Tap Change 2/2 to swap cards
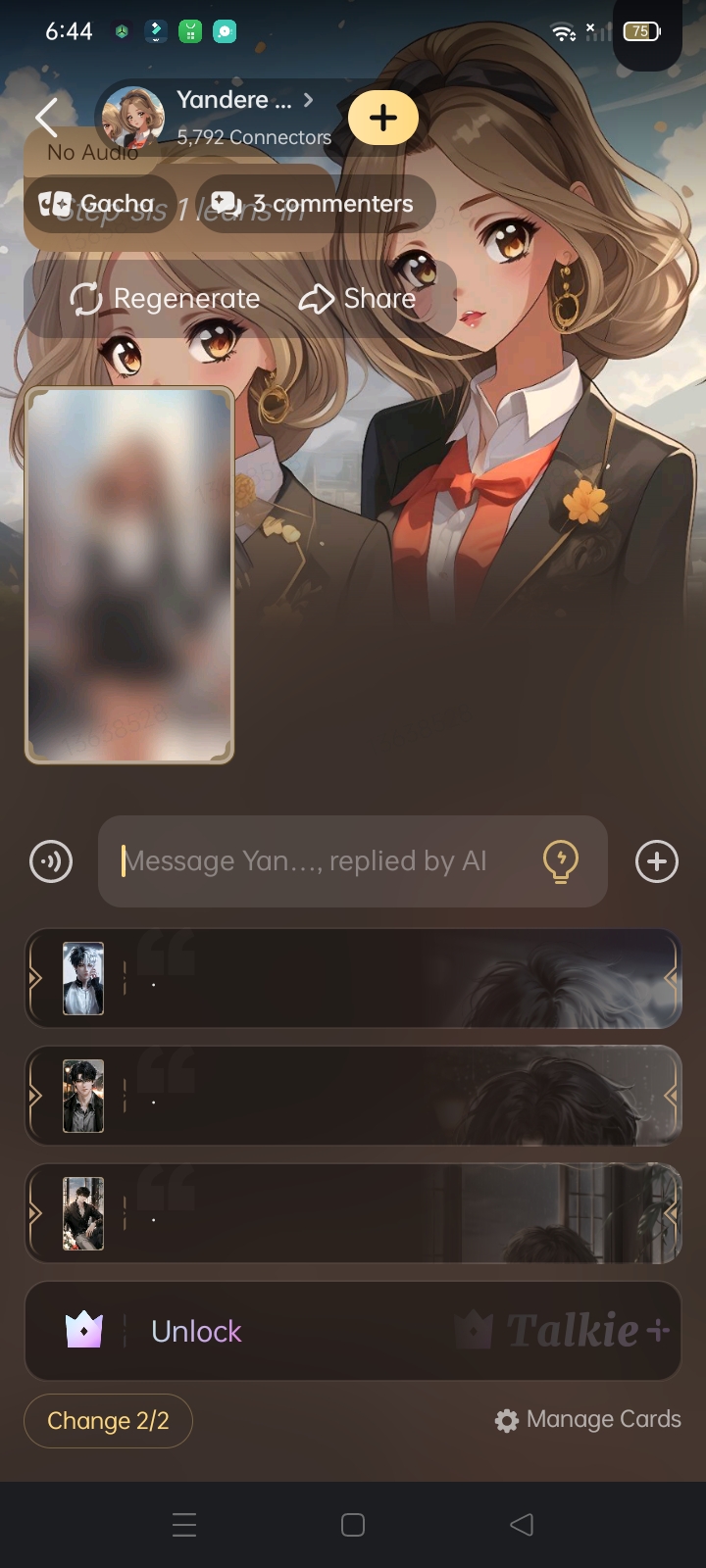This screenshot has height=1568, width=706. [x=108, y=1421]
